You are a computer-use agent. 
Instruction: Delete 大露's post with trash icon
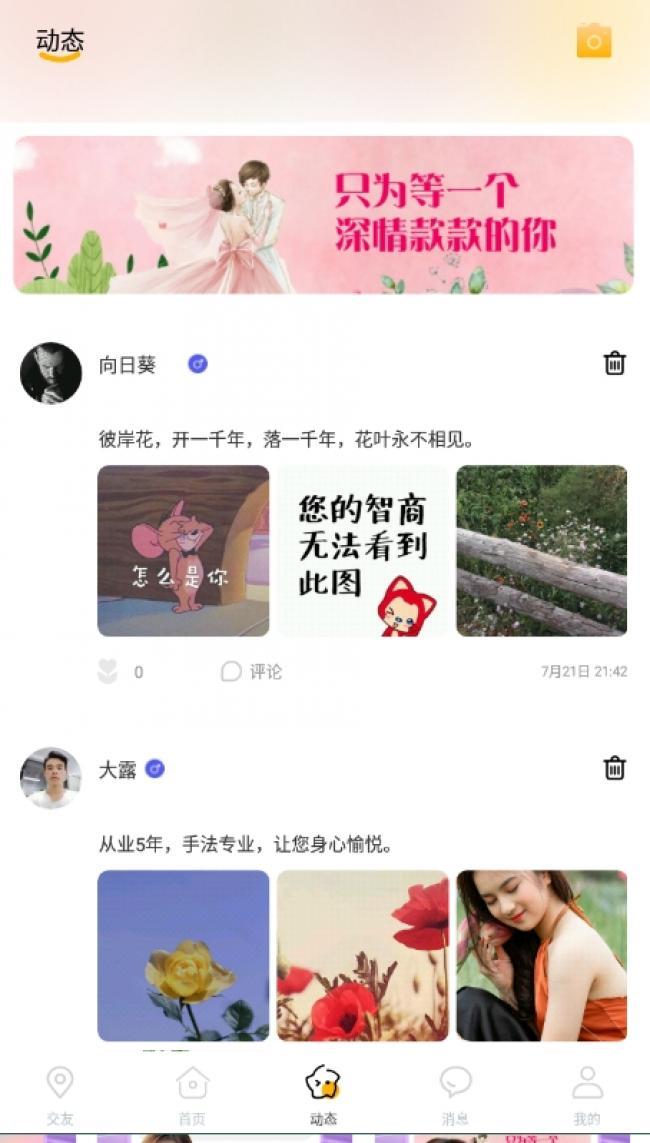[615, 768]
